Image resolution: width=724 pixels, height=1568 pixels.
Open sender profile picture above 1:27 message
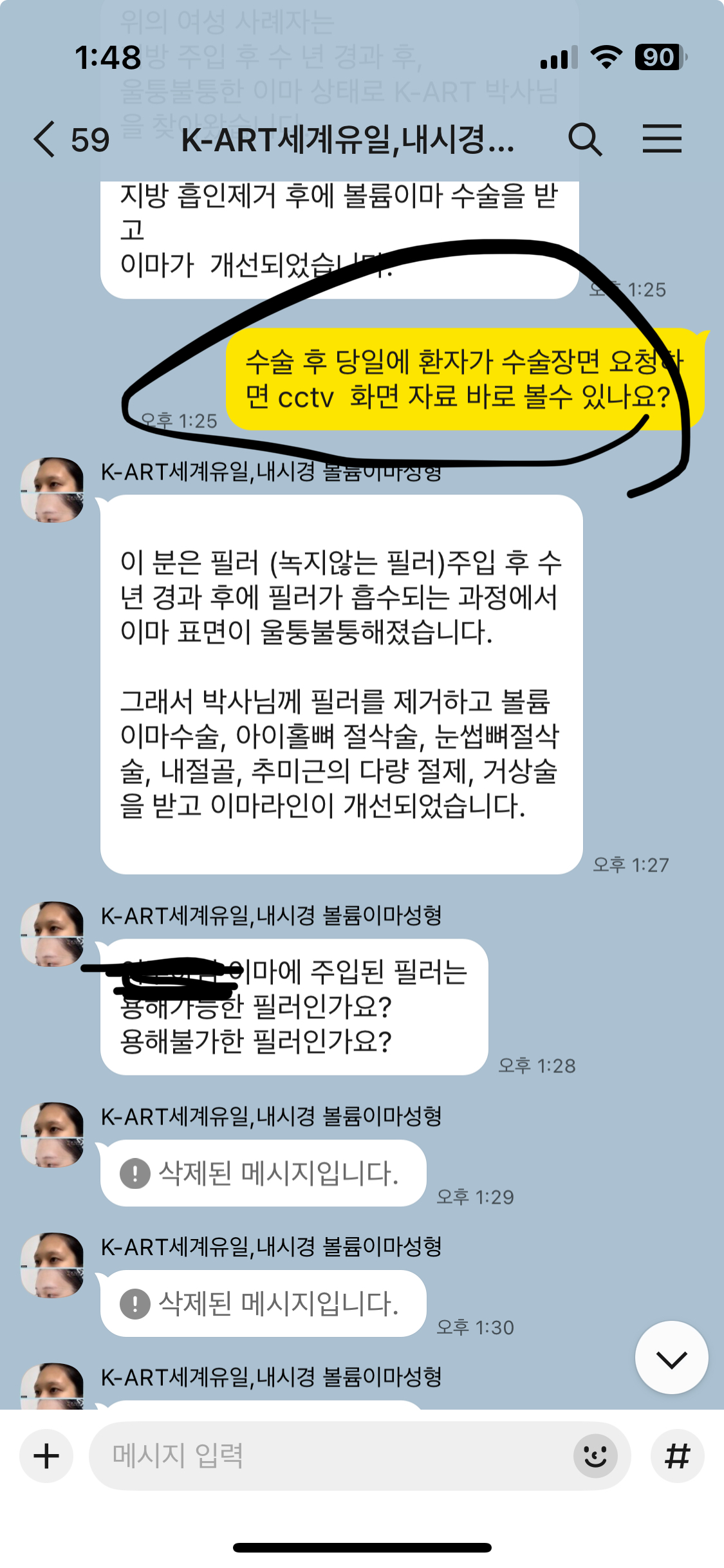pos(52,490)
